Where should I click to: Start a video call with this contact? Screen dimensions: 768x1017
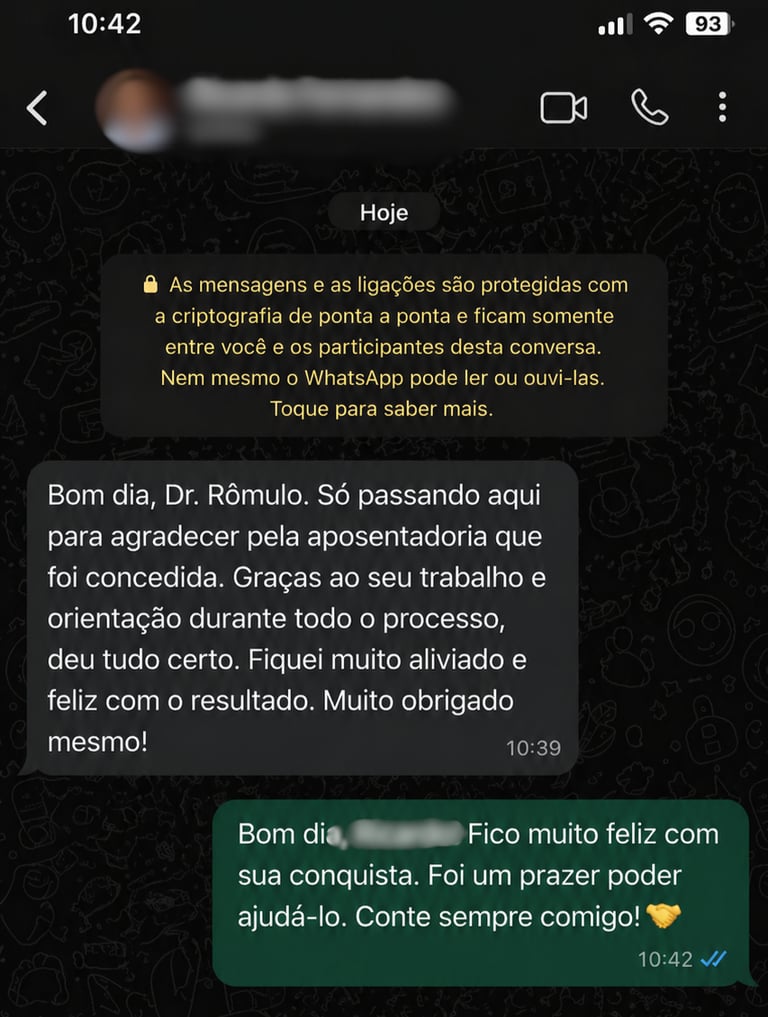[x=564, y=108]
